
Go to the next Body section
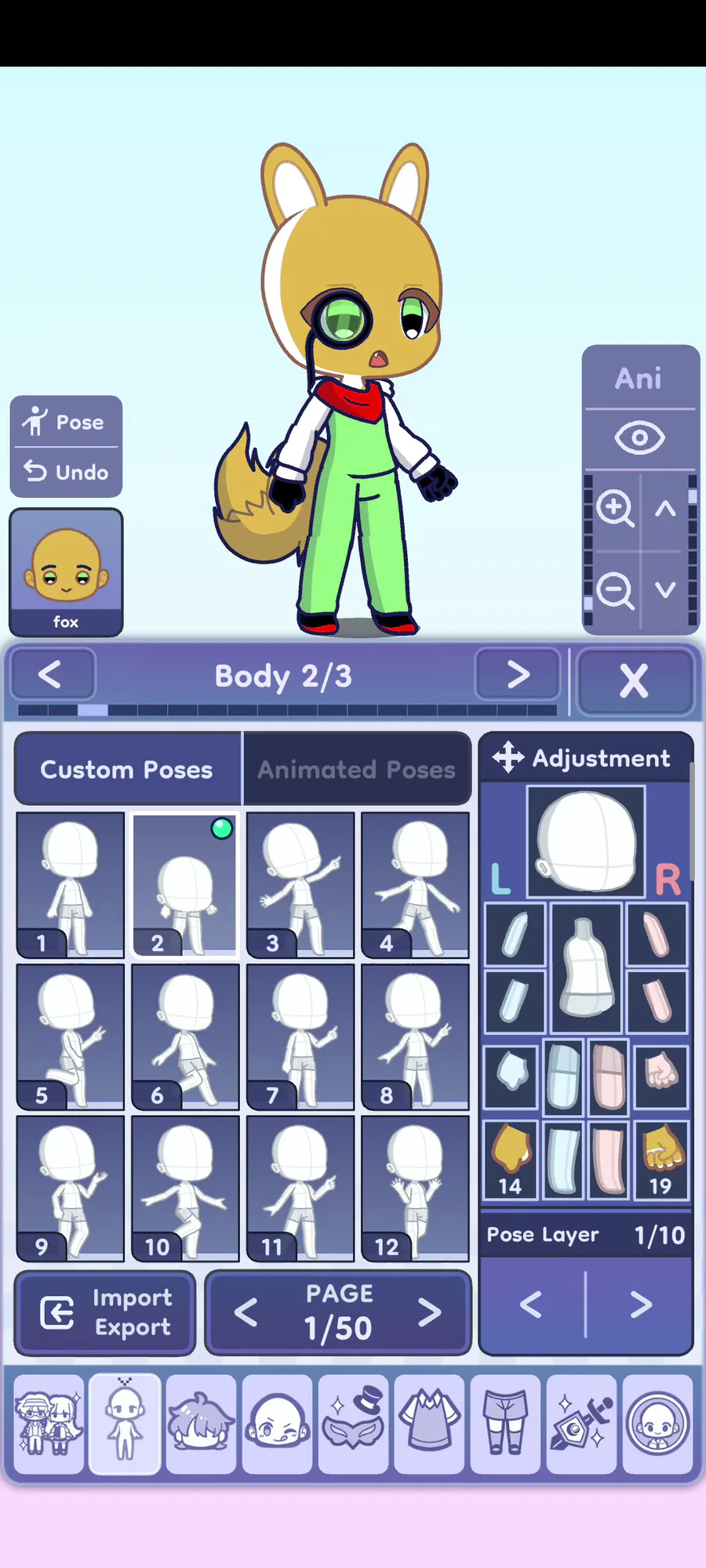(518, 674)
